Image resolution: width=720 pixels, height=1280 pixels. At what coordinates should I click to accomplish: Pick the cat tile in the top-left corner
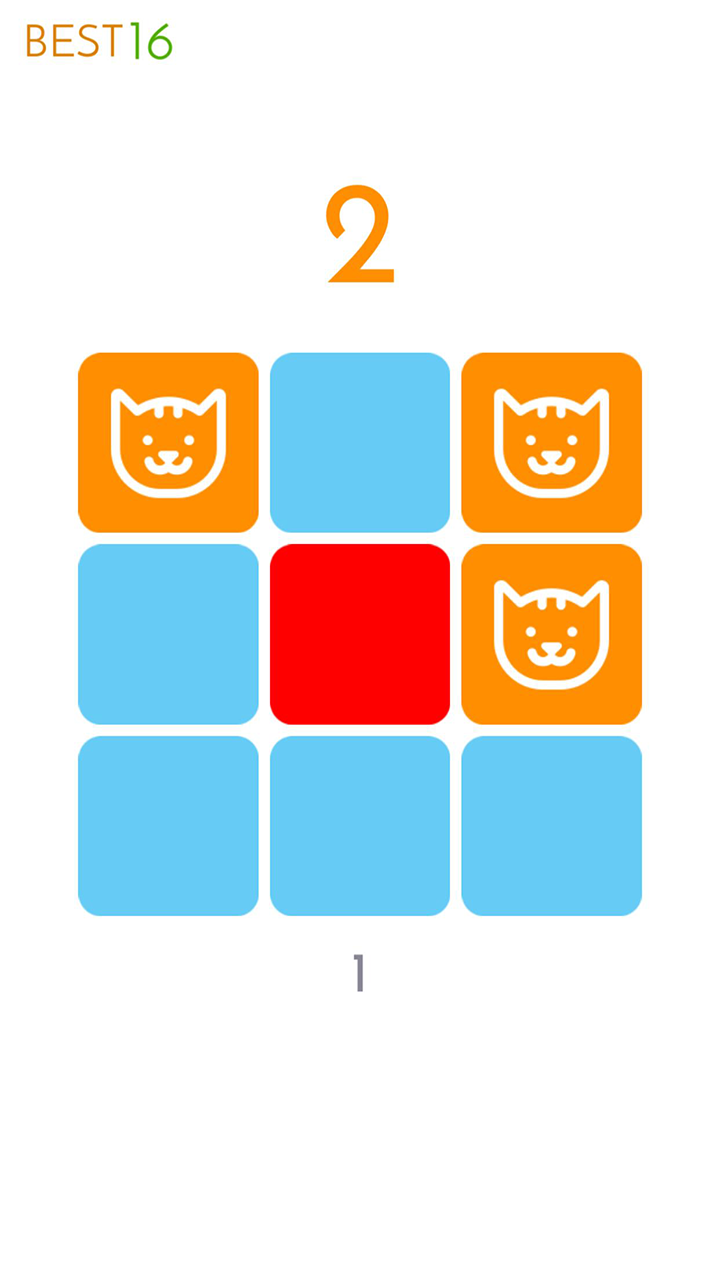(168, 442)
